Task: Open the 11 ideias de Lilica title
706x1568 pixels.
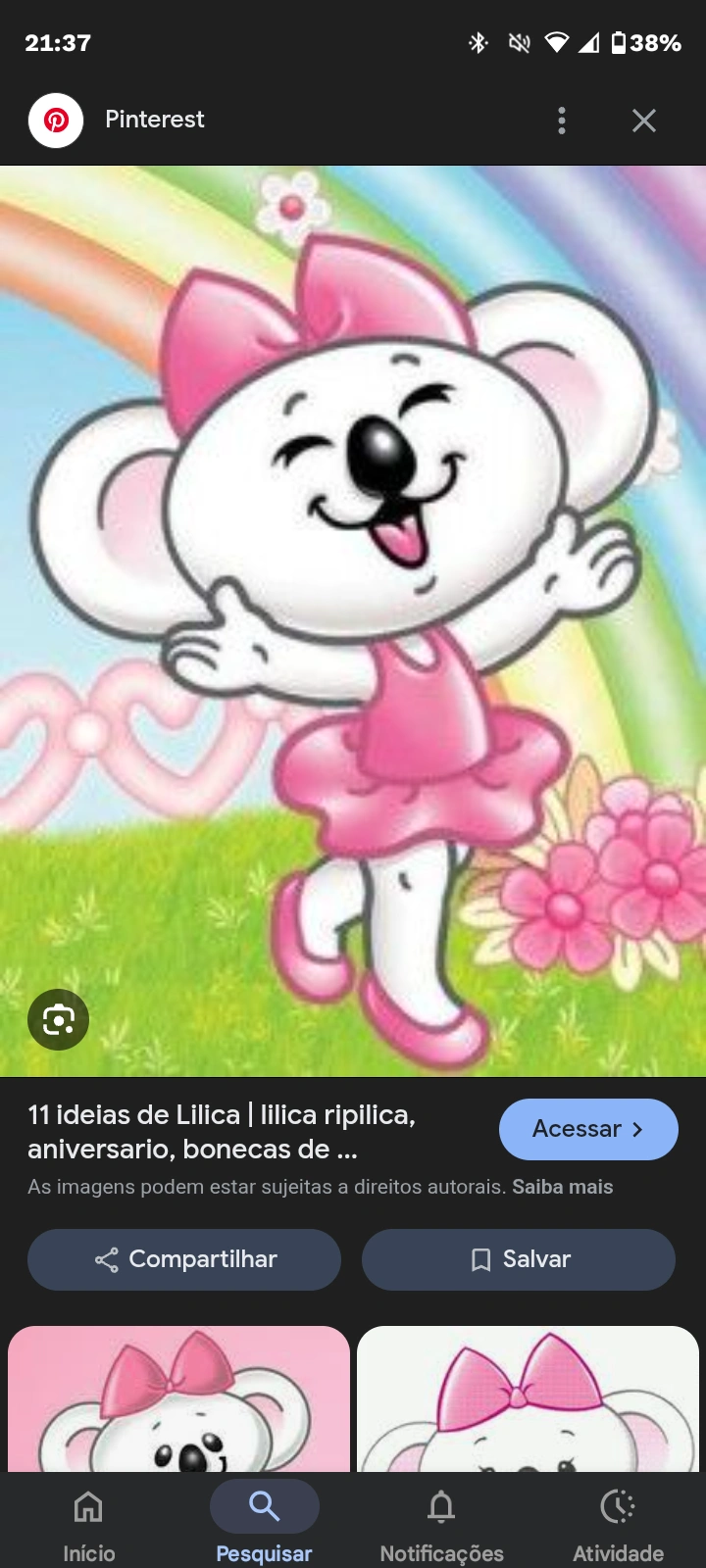Action: [x=222, y=1132]
